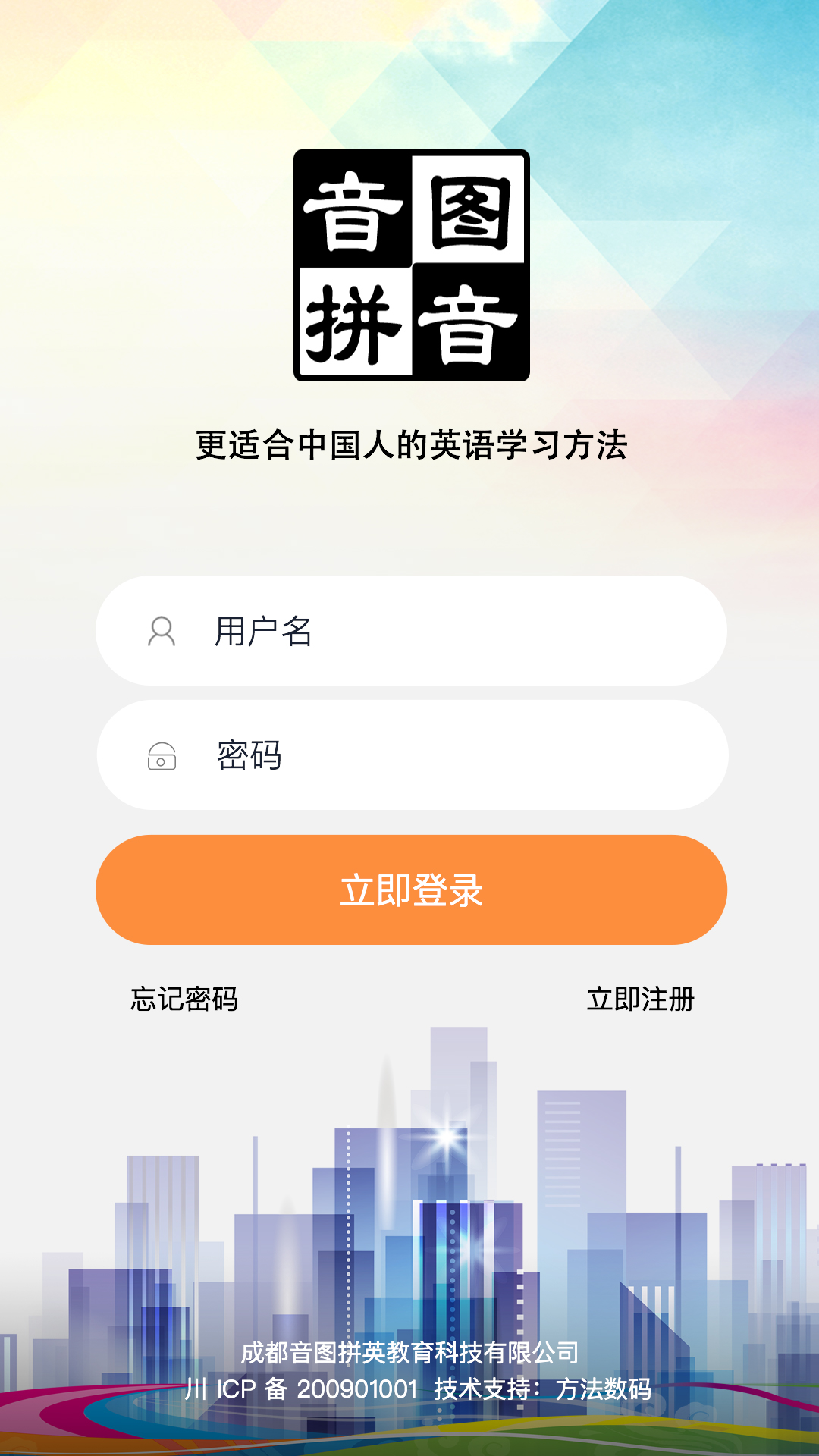Click inside the 用户名 username box
Image resolution: width=819 pixels, height=1456 pixels.
tap(409, 631)
